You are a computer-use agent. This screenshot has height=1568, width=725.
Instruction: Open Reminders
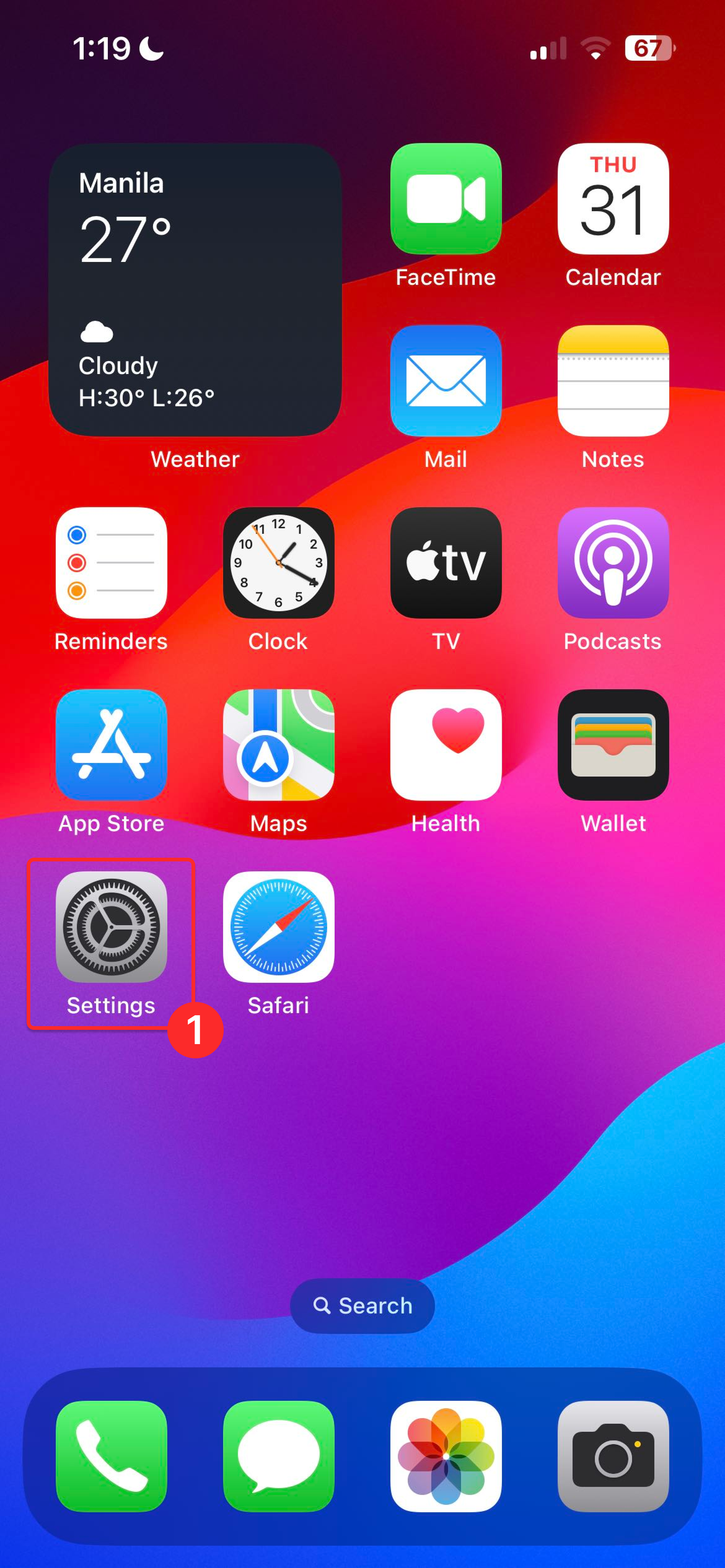tap(111, 562)
